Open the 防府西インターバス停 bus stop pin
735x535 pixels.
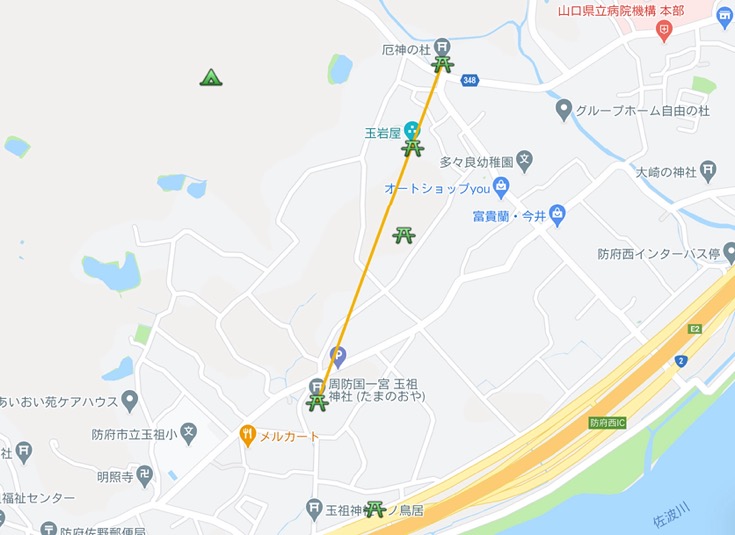pyautogui.click(x=727, y=252)
